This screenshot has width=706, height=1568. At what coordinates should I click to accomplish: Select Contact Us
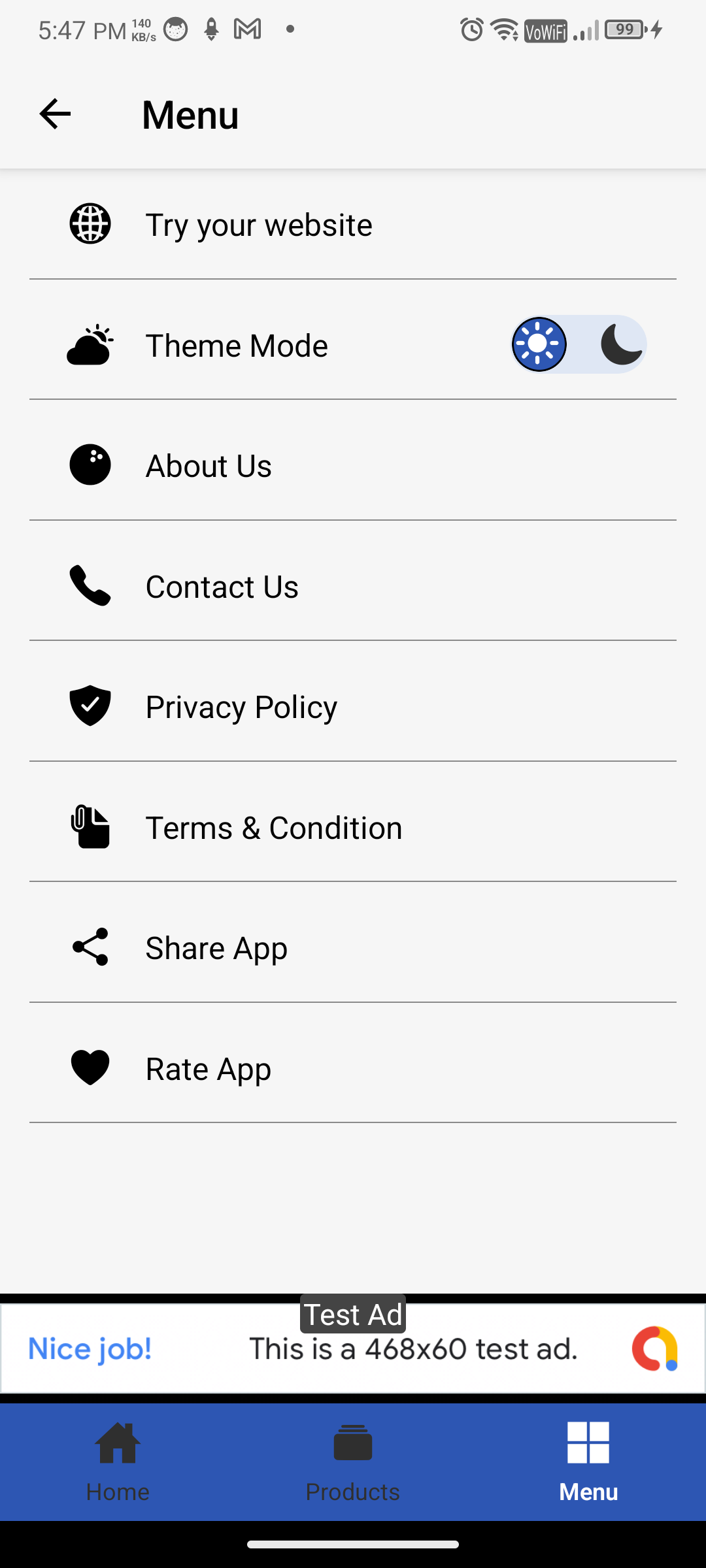tap(222, 587)
